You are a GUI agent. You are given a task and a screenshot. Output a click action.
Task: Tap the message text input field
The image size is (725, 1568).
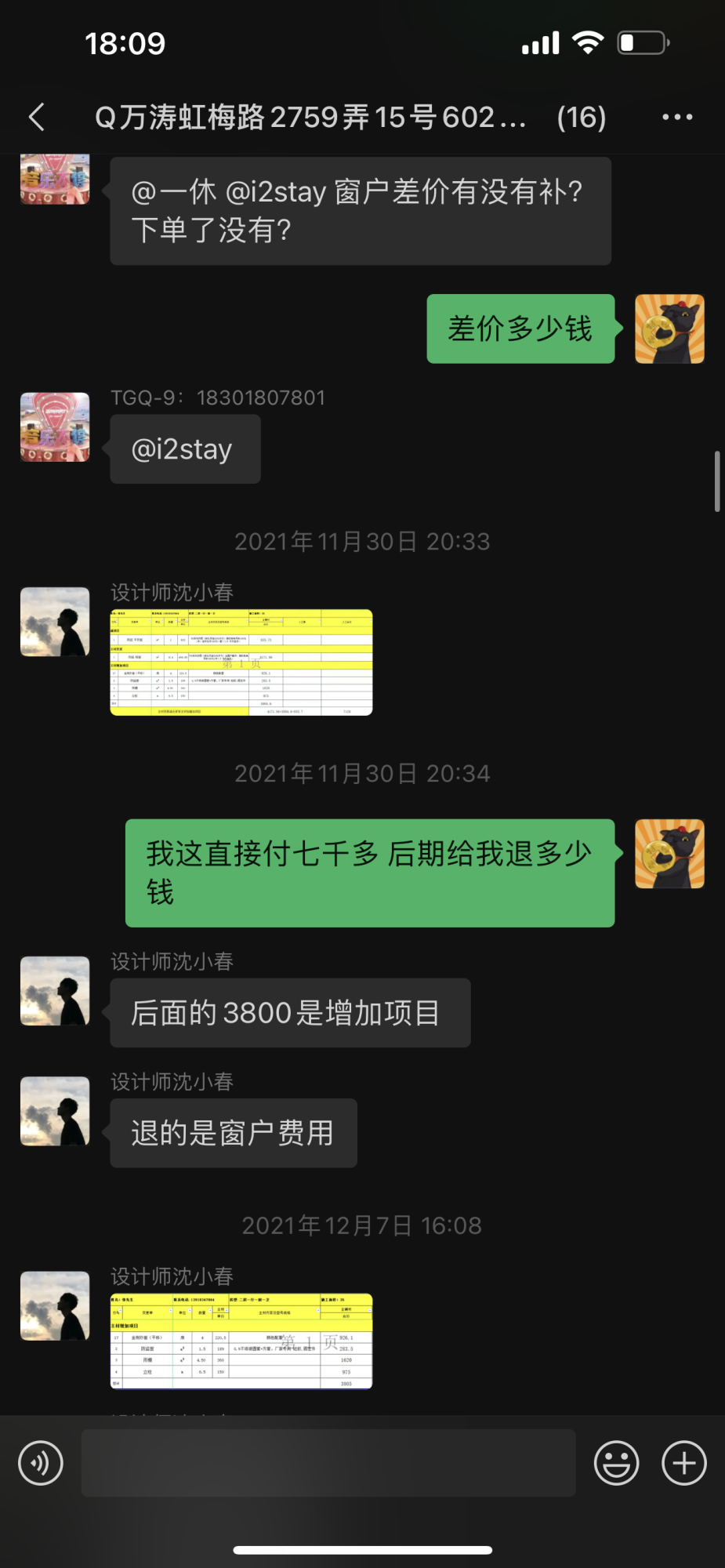328,1463
